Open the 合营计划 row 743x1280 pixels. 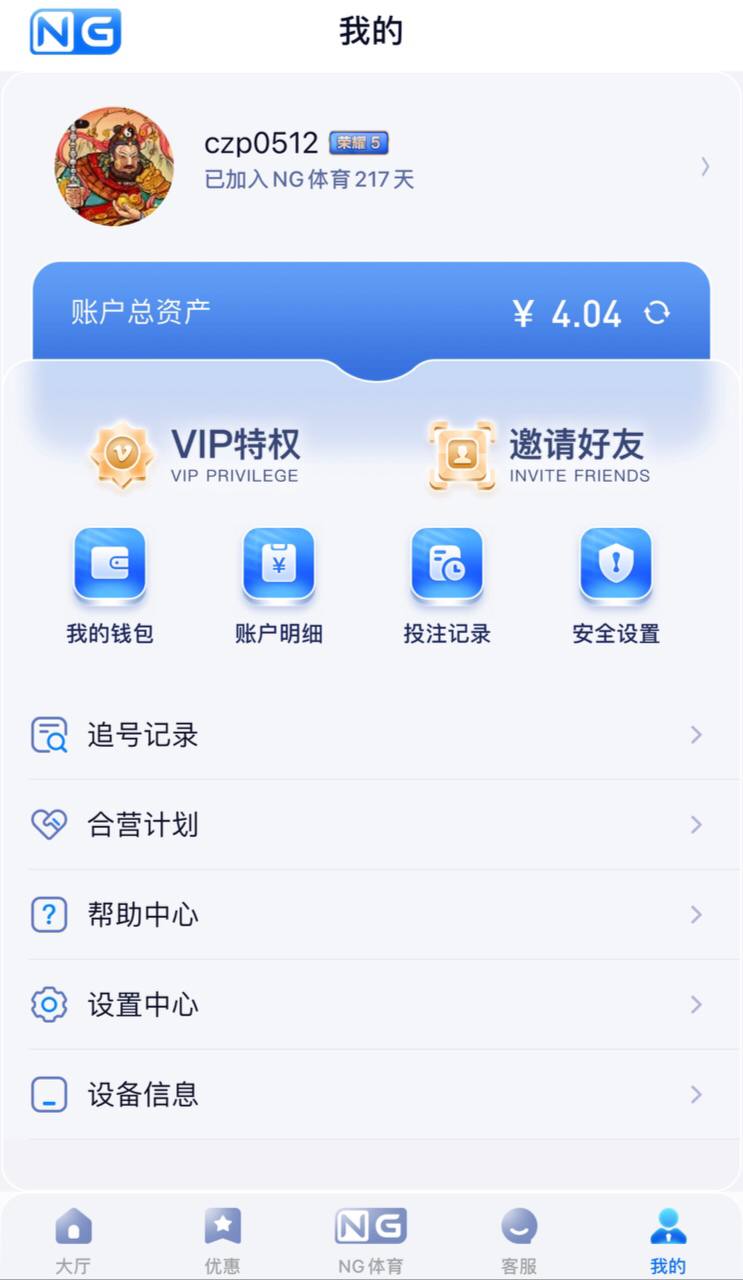371,825
